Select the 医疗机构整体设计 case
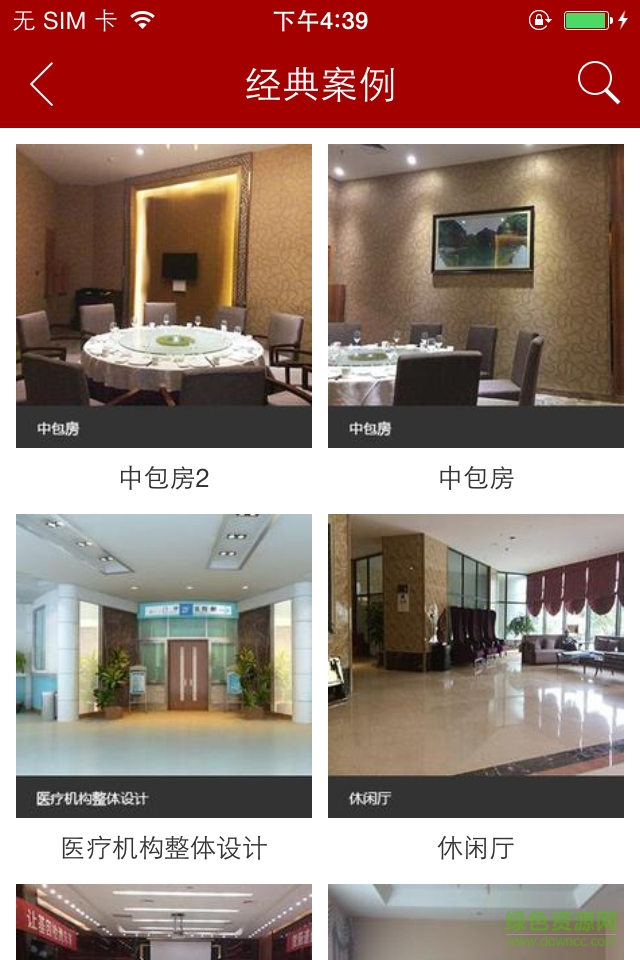 tap(164, 666)
